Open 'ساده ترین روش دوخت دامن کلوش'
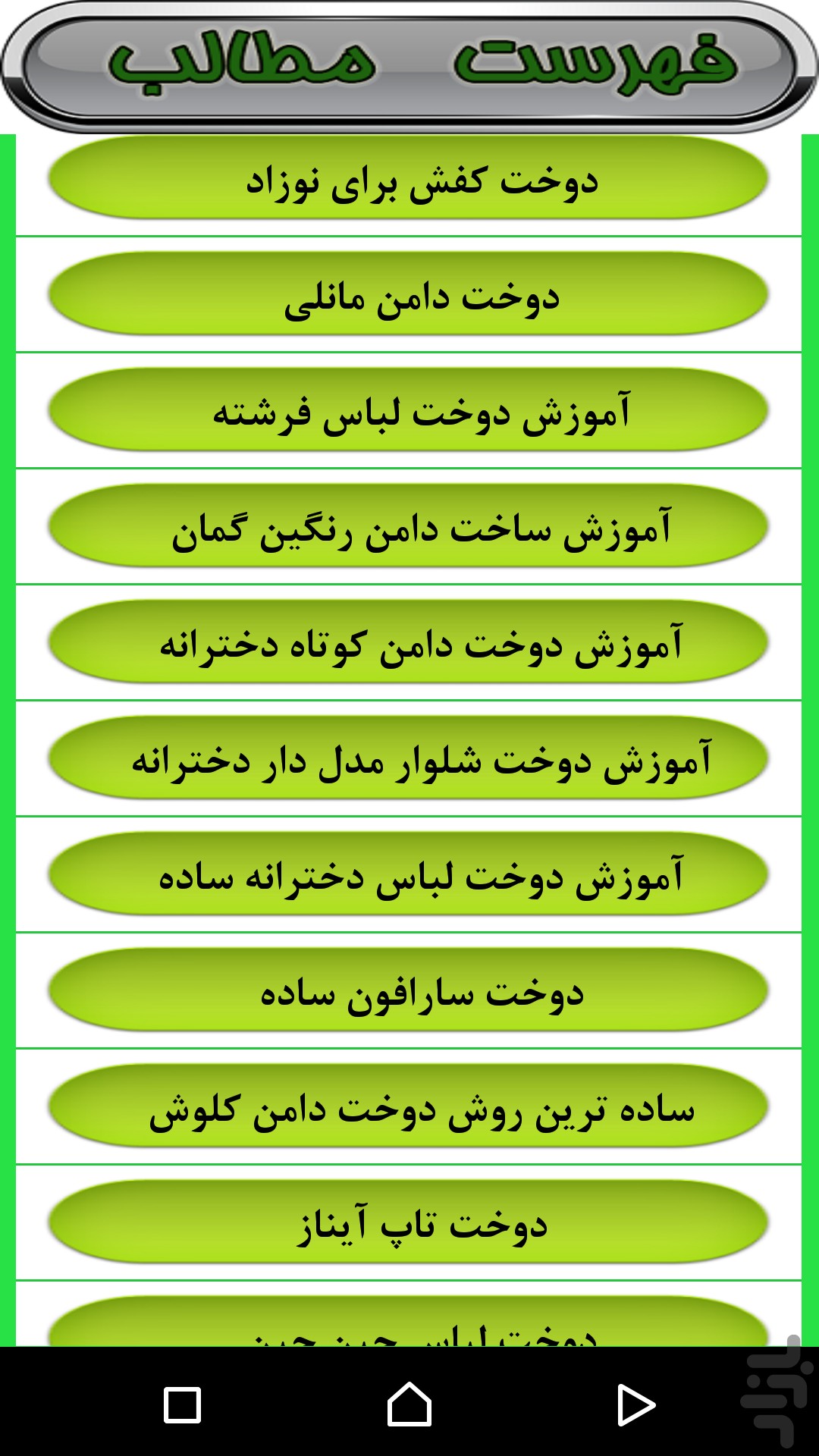 coord(409,1106)
